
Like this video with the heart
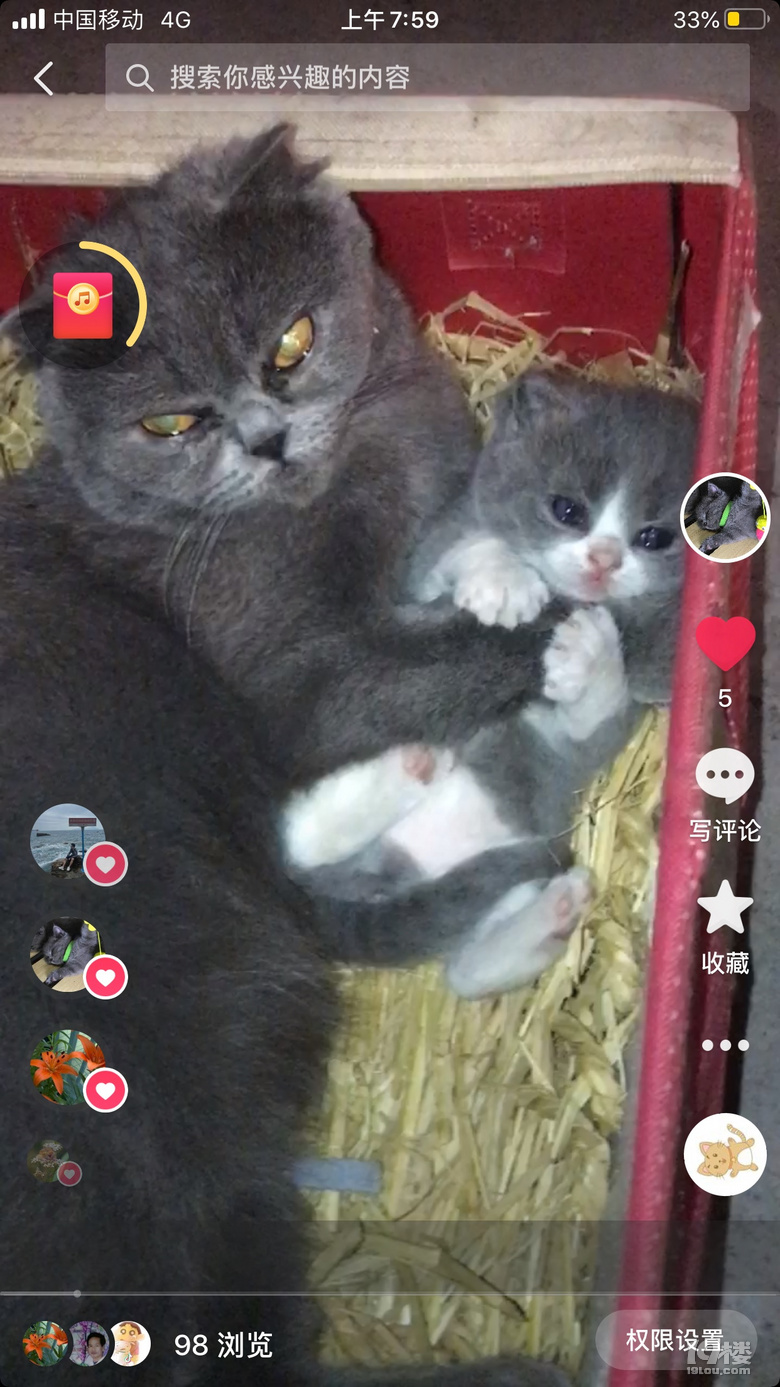725,643
